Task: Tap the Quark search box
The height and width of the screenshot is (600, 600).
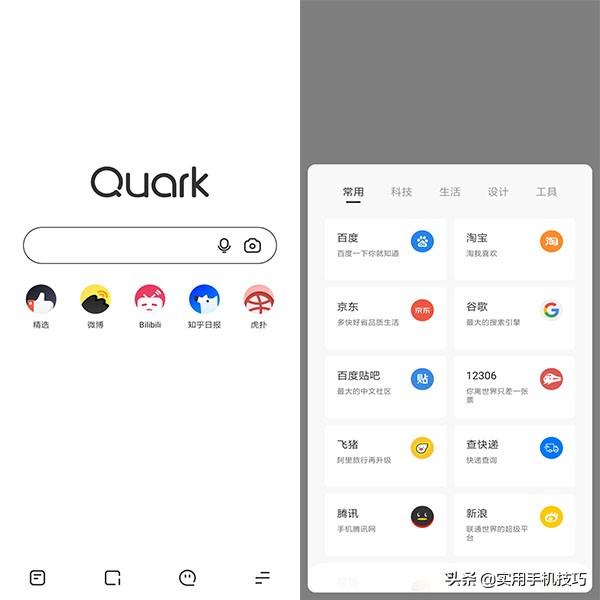Action: click(x=120, y=245)
